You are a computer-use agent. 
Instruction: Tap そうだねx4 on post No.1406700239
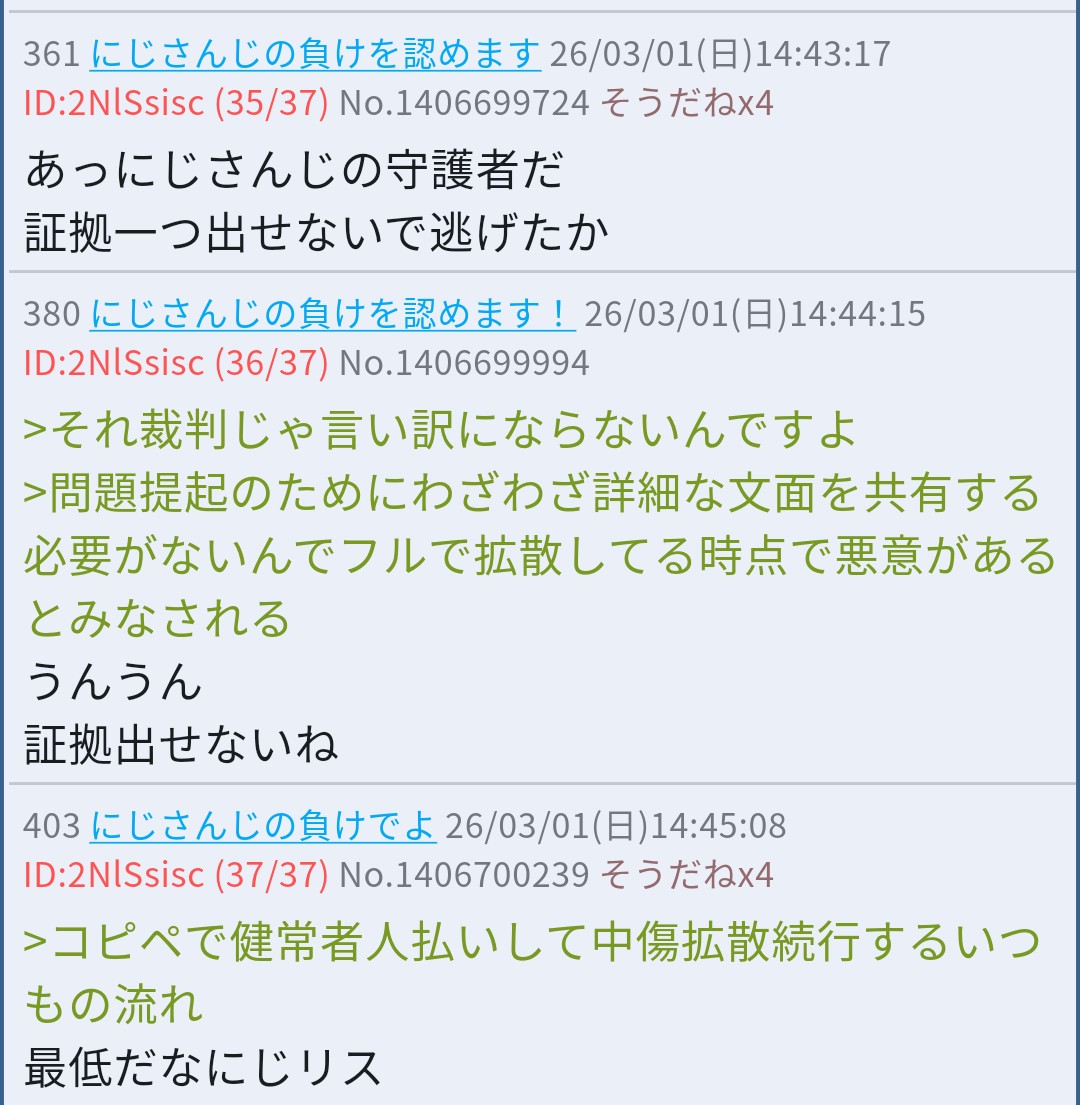point(687,875)
